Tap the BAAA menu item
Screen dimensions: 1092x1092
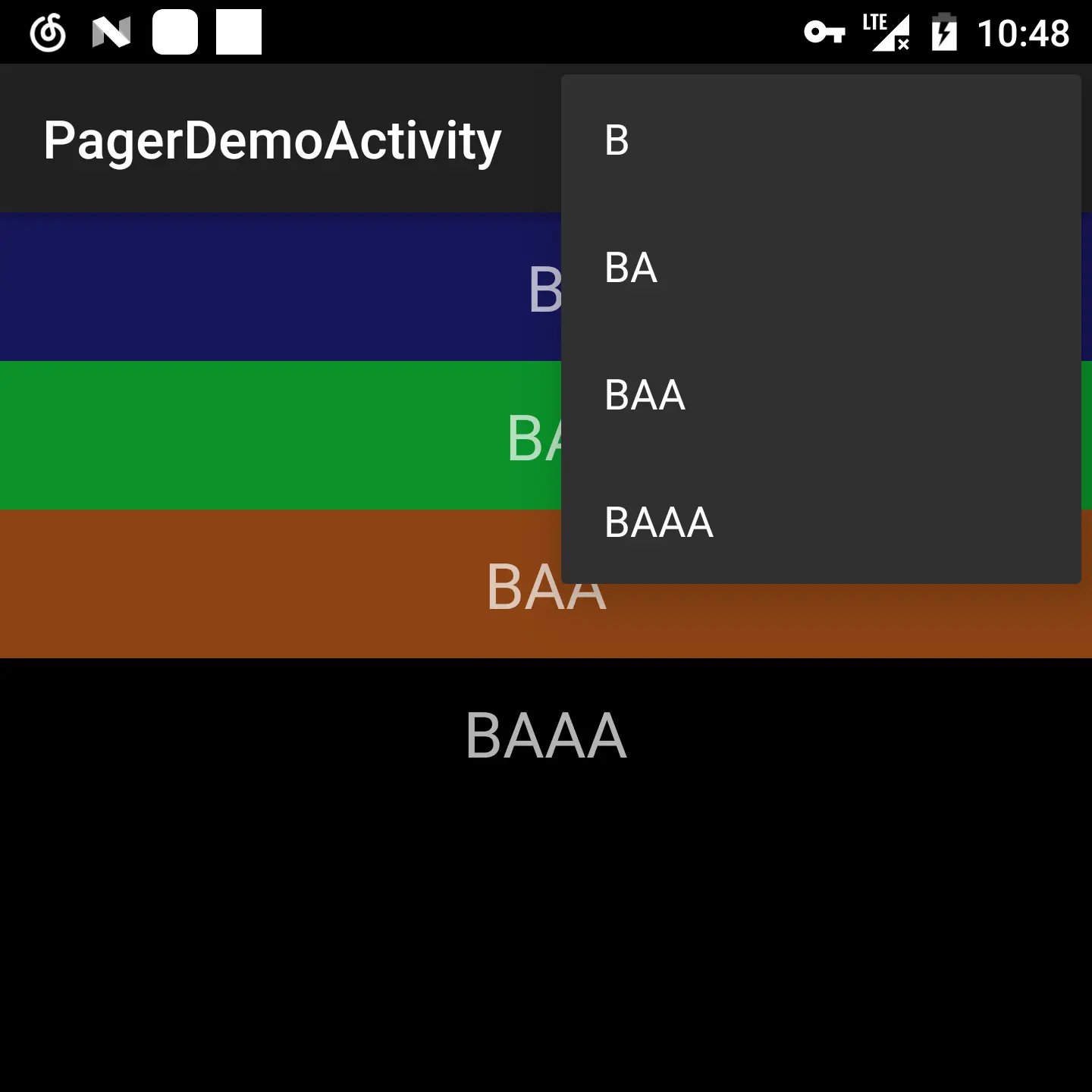pyautogui.click(x=821, y=522)
